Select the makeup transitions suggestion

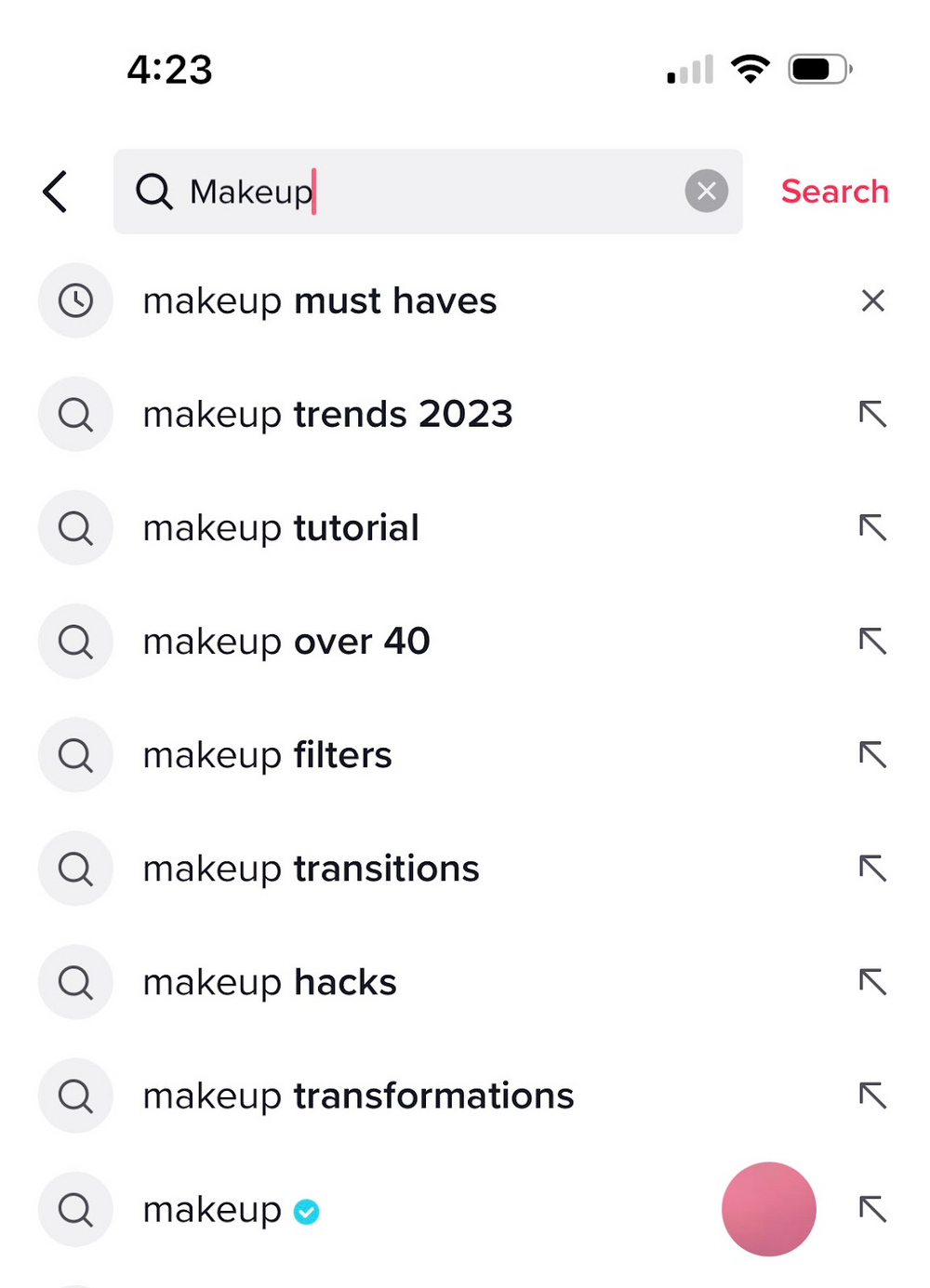click(x=311, y=869)
